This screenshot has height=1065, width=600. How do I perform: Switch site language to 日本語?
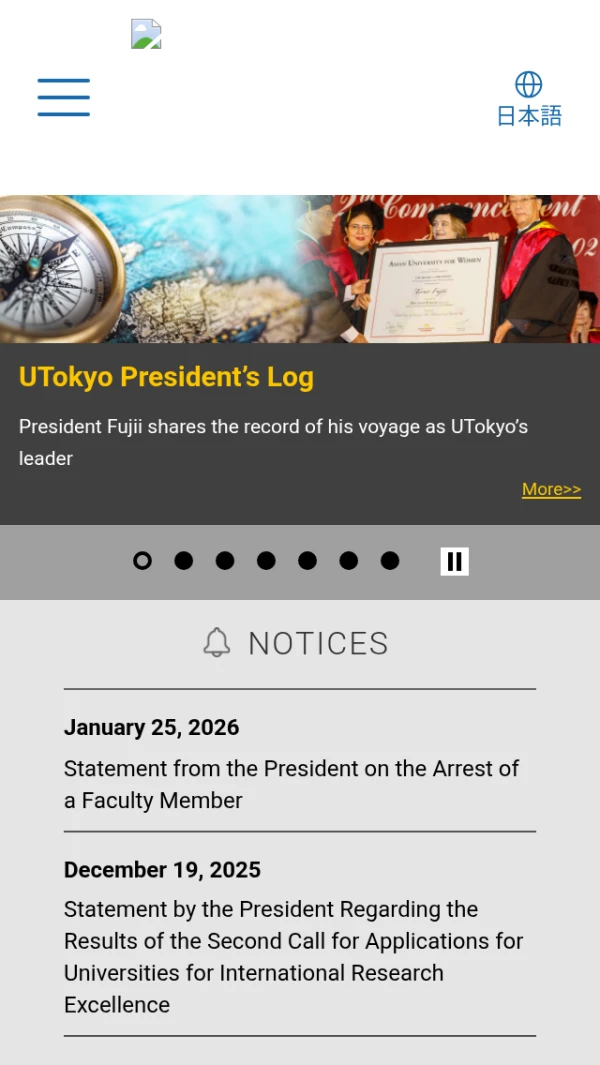tap(529, 100)
